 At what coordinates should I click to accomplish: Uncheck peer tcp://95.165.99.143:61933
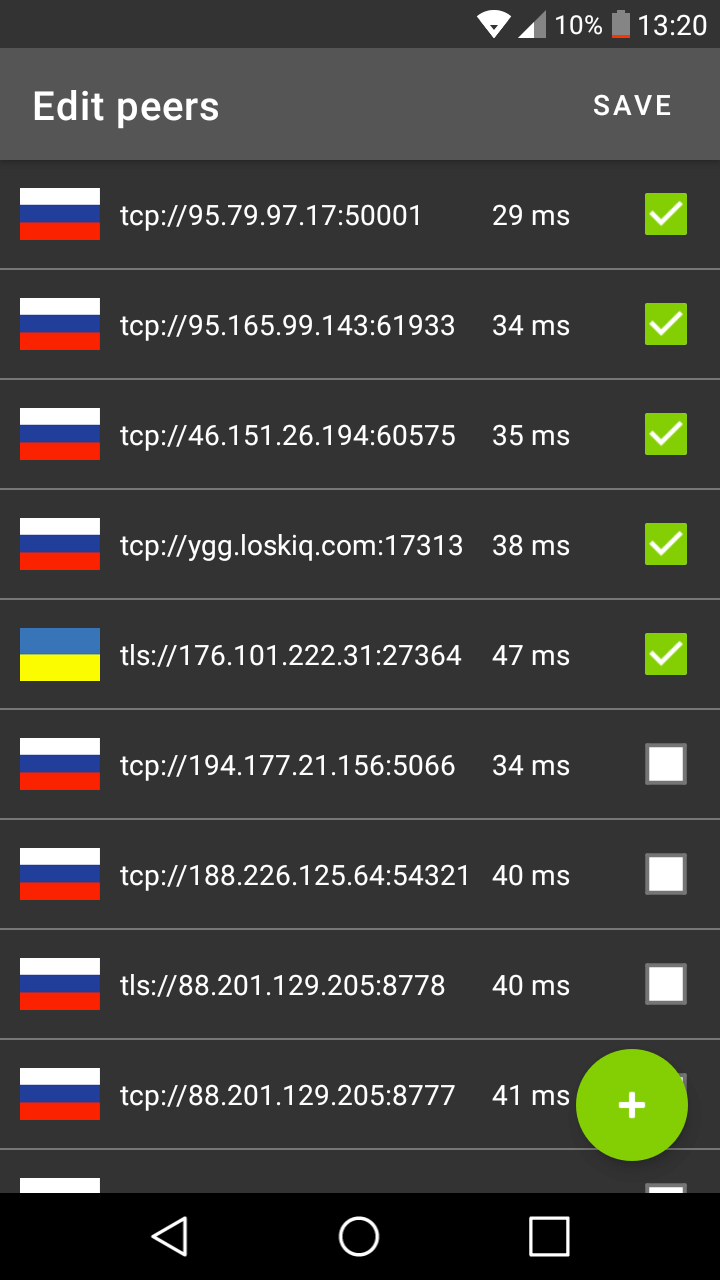(x=666, y=324)
